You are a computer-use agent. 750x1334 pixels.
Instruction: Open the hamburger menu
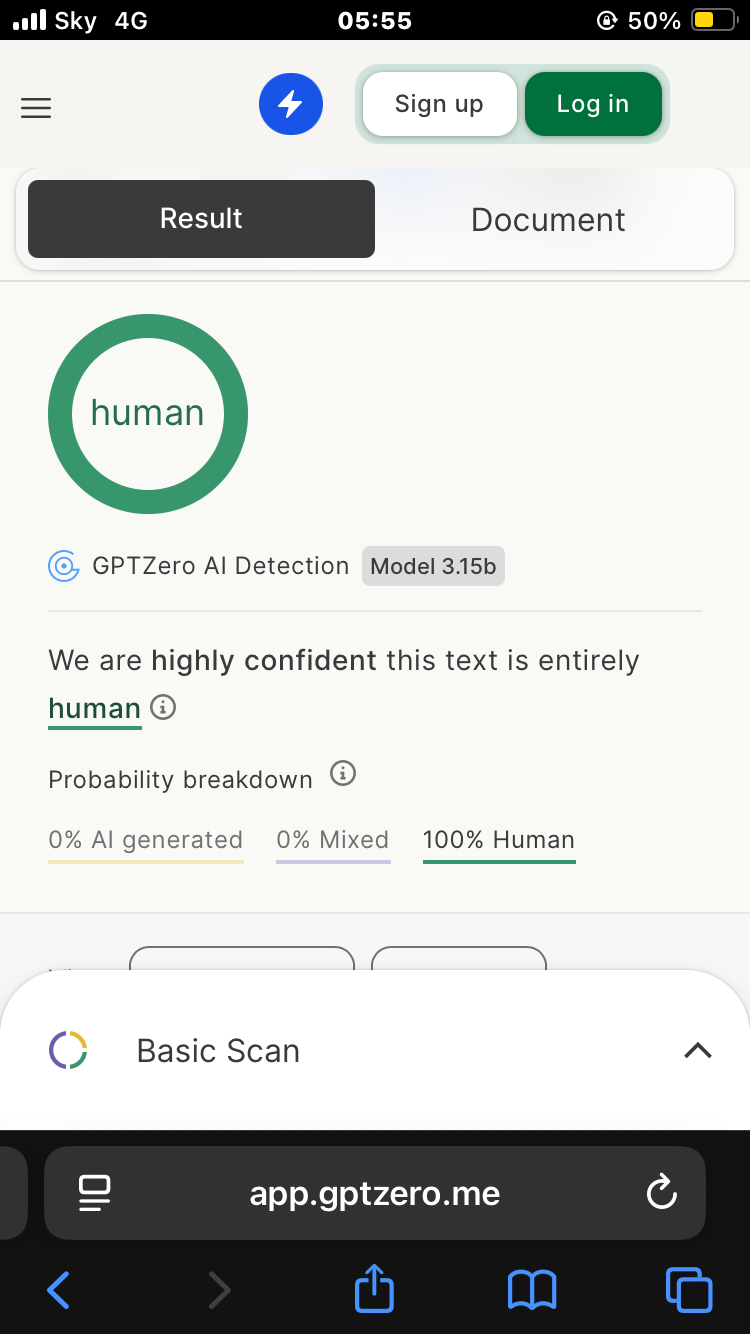36,108
